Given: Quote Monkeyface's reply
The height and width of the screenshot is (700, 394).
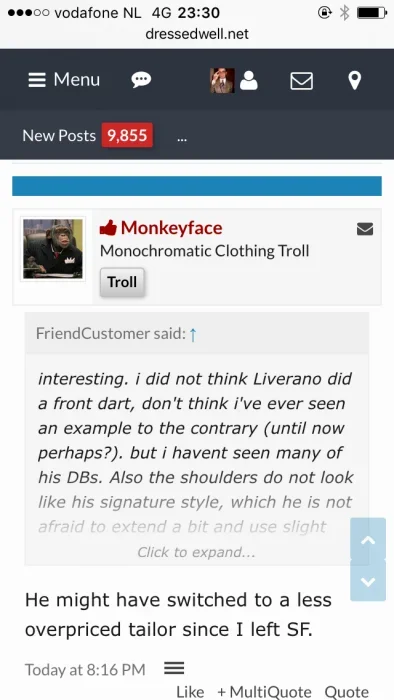Looking at the screenshot, I should 346,692.
